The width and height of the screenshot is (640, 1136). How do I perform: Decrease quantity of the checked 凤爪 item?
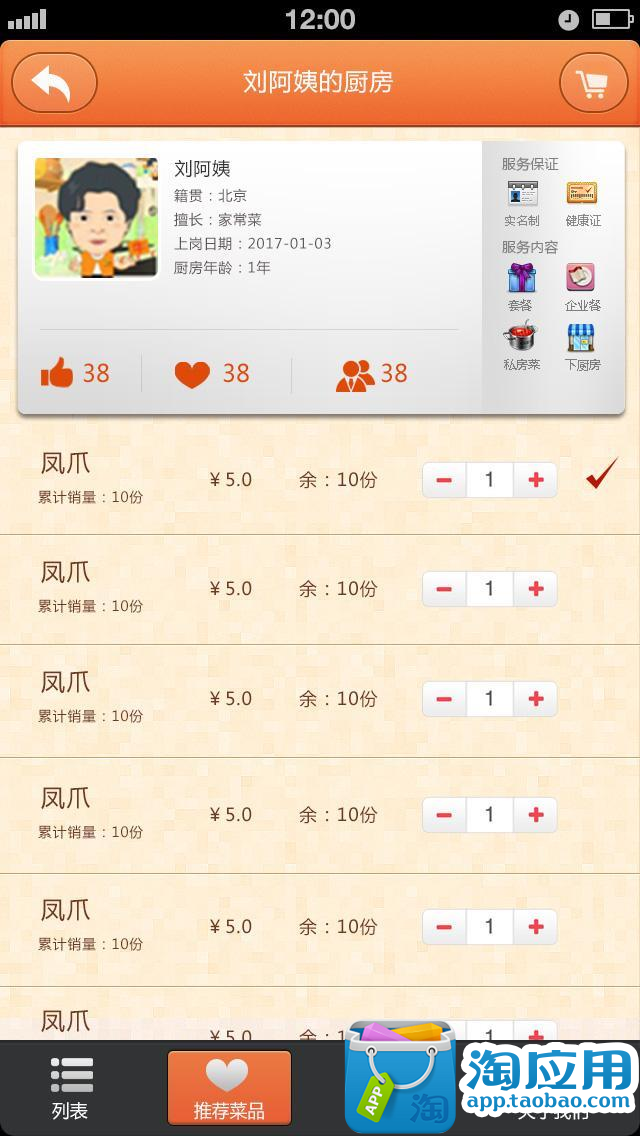coord(444,480)
